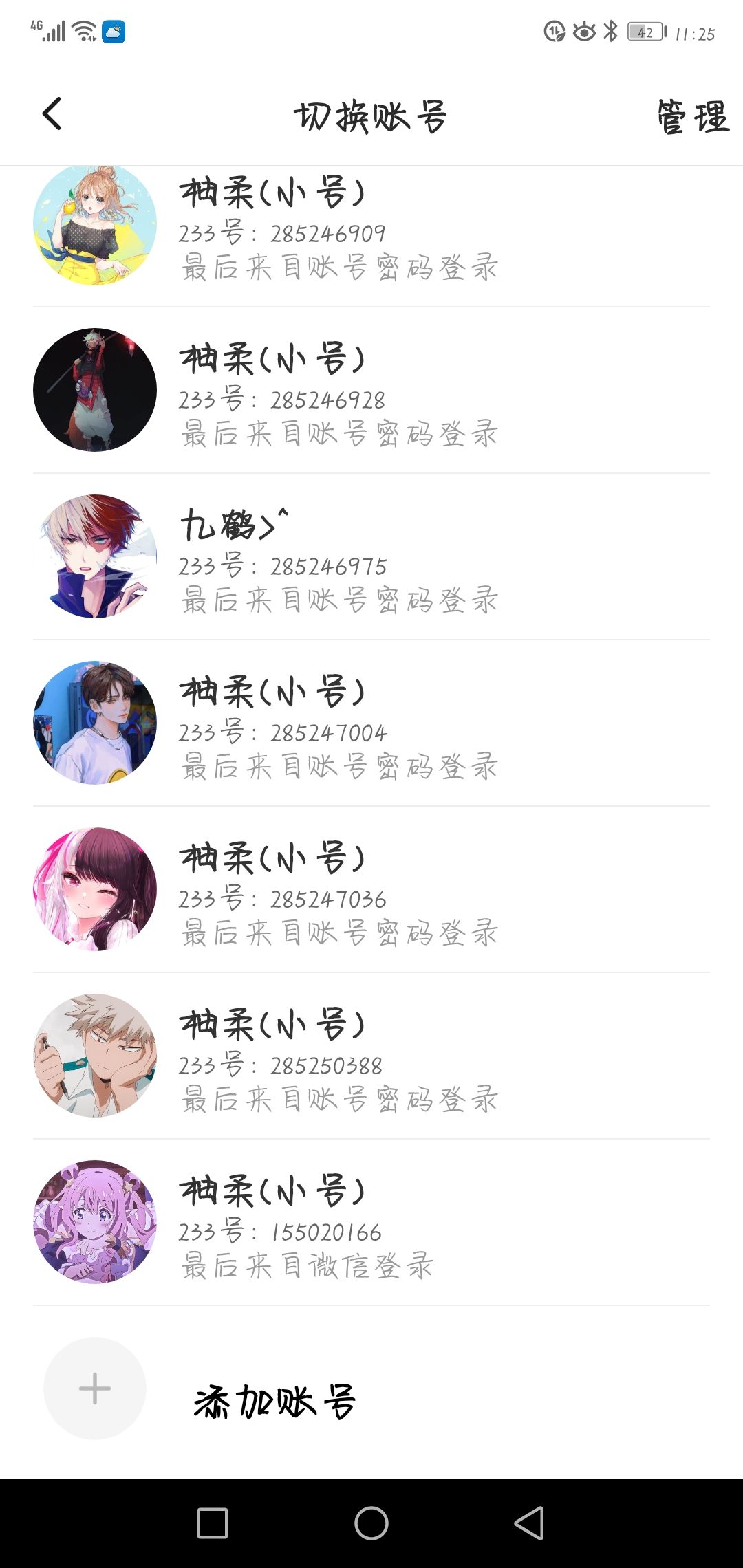
Task: Go back from the 切换账号 screen
Action: click(52, 114)
